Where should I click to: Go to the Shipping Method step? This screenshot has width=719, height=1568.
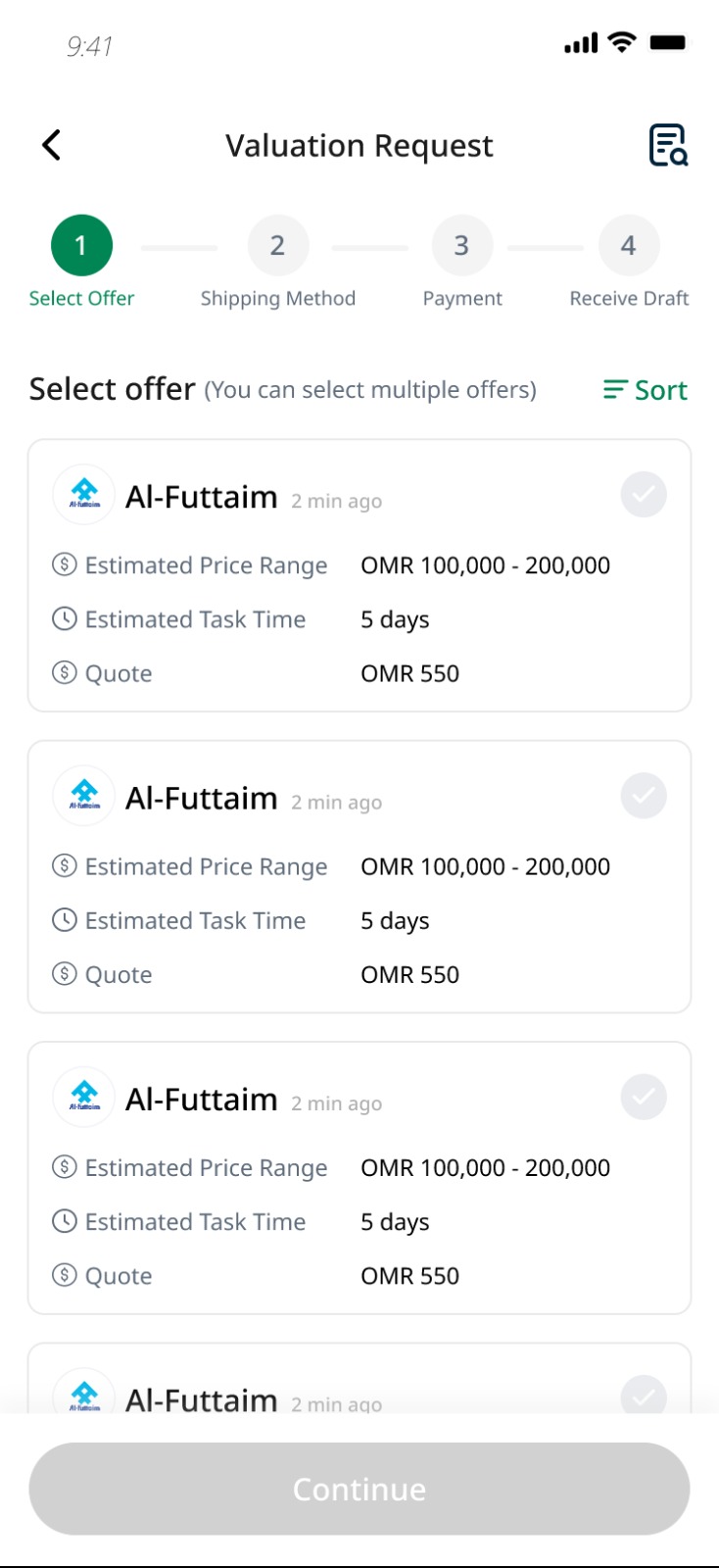pos(278,245)
